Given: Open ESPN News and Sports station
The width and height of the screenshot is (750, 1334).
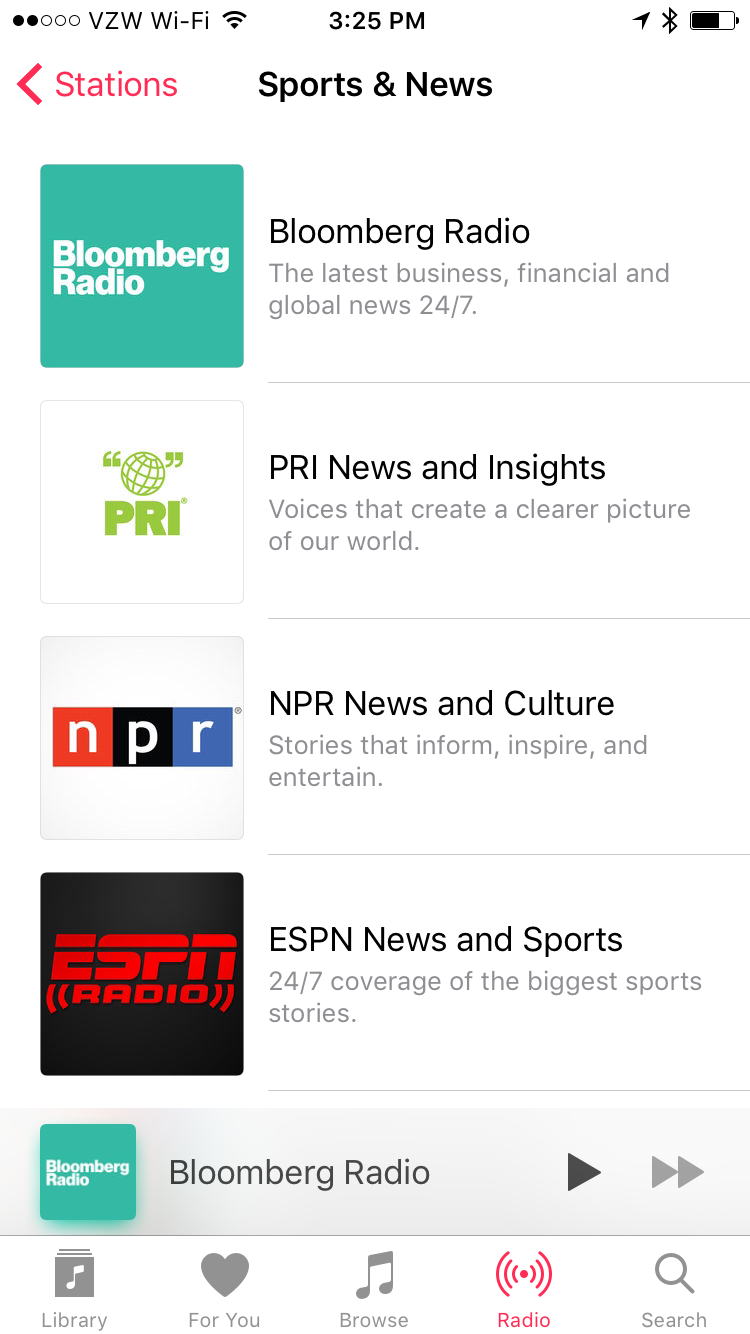Looking at the screenshot, I should click(375, 974).
